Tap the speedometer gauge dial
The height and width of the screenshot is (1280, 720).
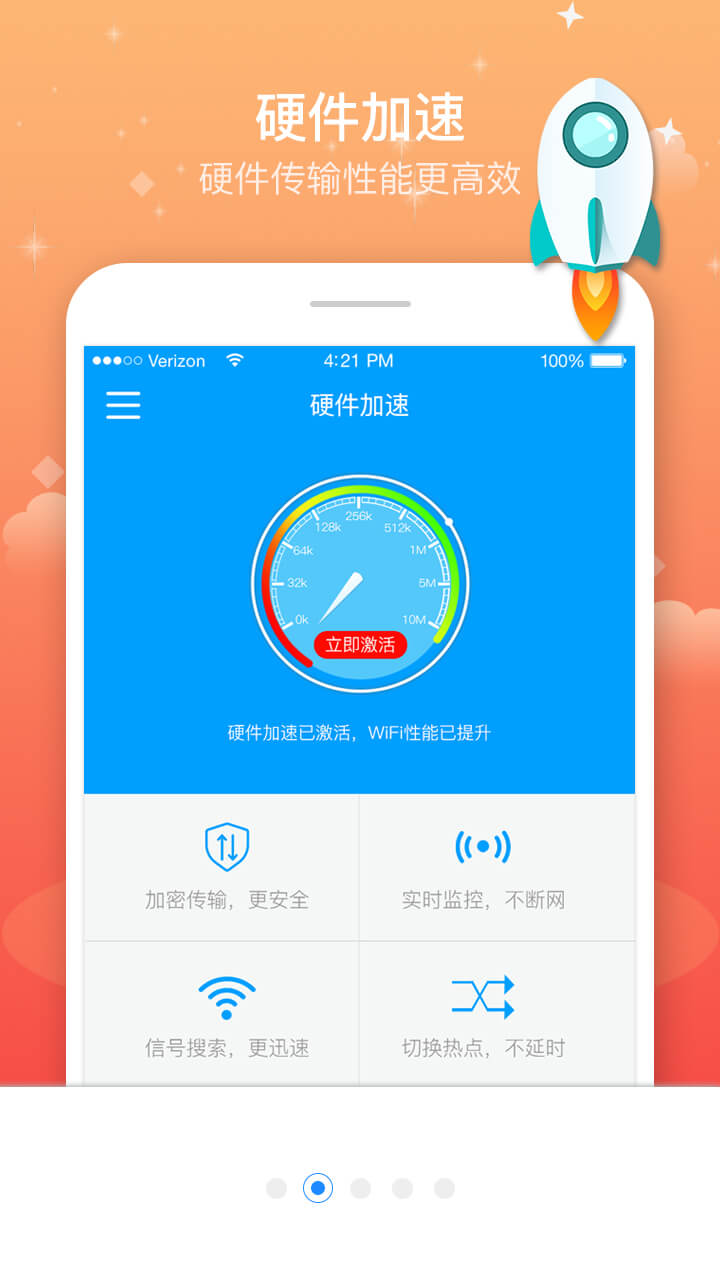(360, 578)
